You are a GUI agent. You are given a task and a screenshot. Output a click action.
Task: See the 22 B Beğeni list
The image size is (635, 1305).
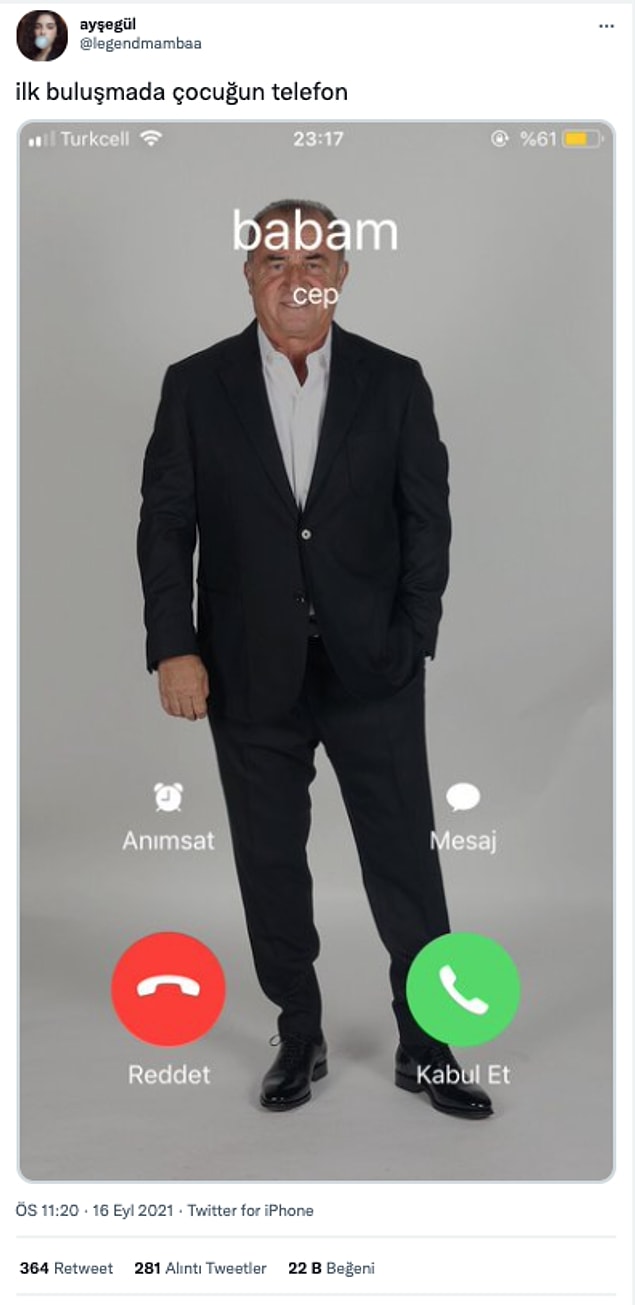331,1268
